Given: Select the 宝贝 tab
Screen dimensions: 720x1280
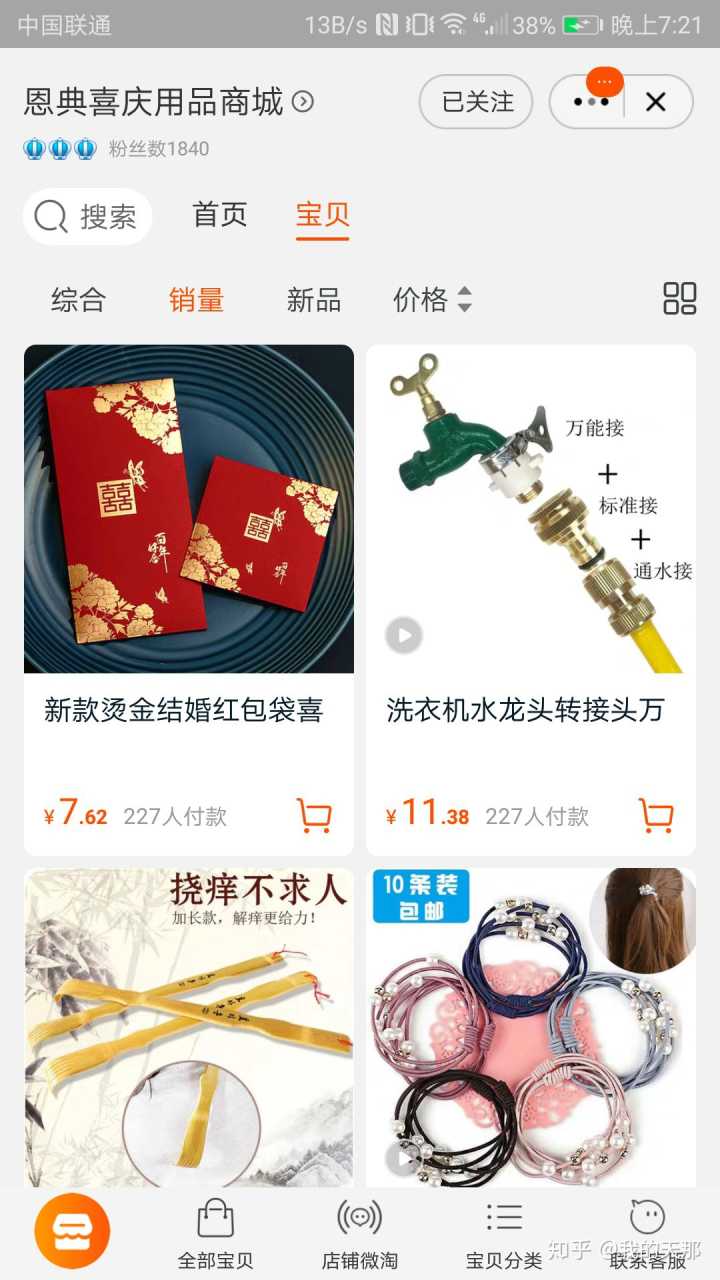Looking at the screenshot, I should pos(322,214).
